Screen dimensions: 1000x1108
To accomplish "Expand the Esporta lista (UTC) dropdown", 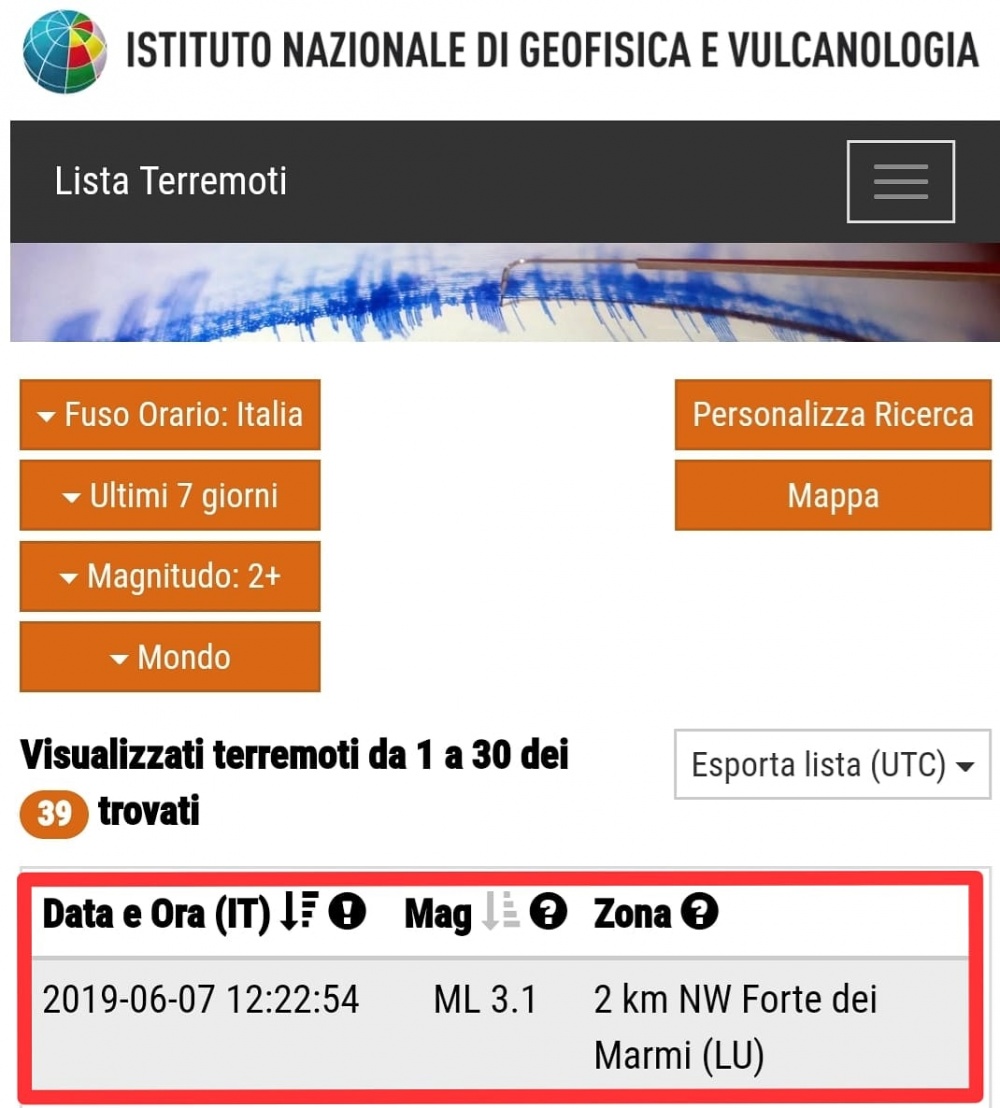I will coord(832,765).
